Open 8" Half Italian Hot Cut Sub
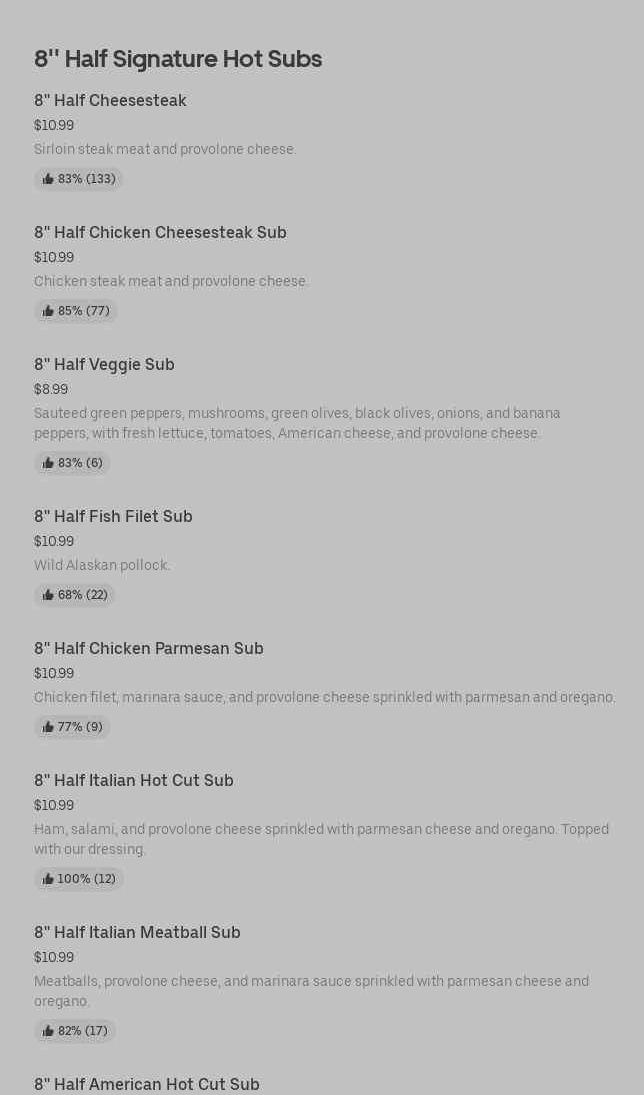The width and height of the screenshot is (644, 1095). tap(134, 781)
